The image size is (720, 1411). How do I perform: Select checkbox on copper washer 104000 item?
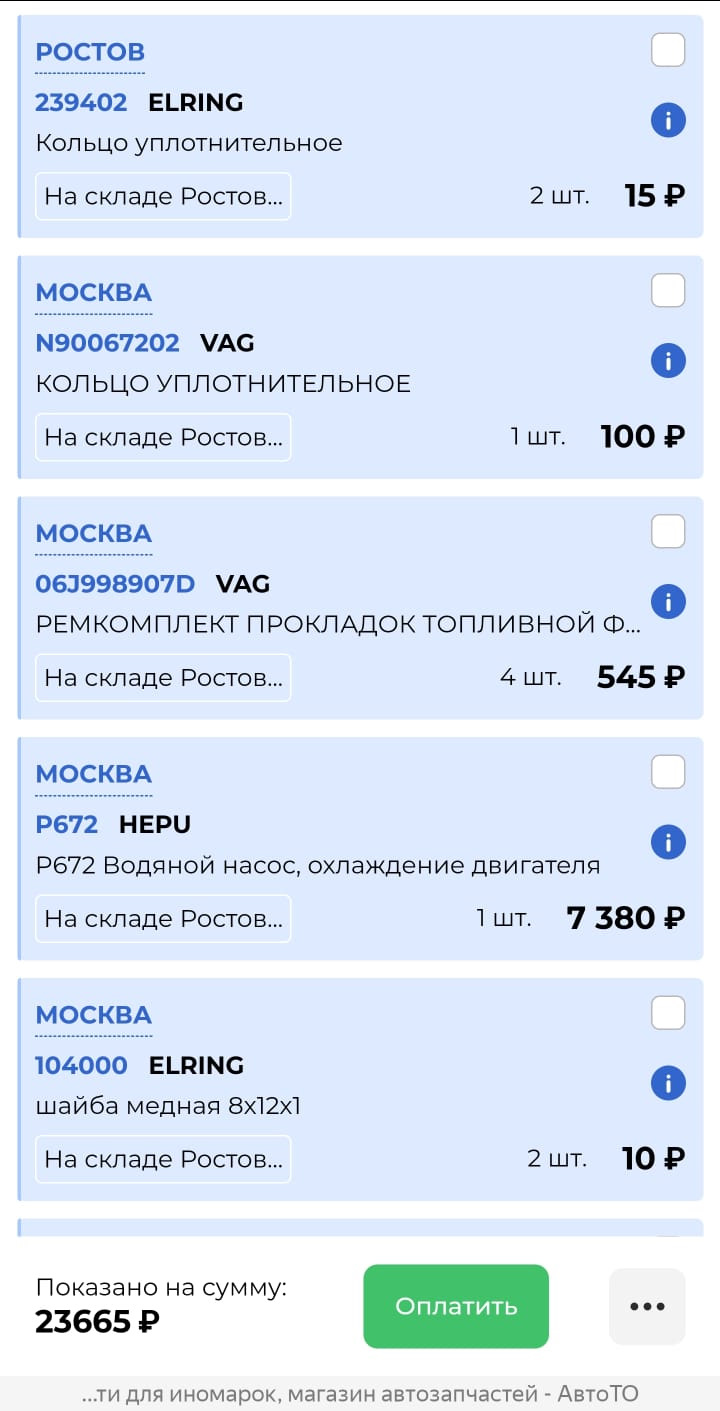pyautogui.click(x=667, y=1012)
